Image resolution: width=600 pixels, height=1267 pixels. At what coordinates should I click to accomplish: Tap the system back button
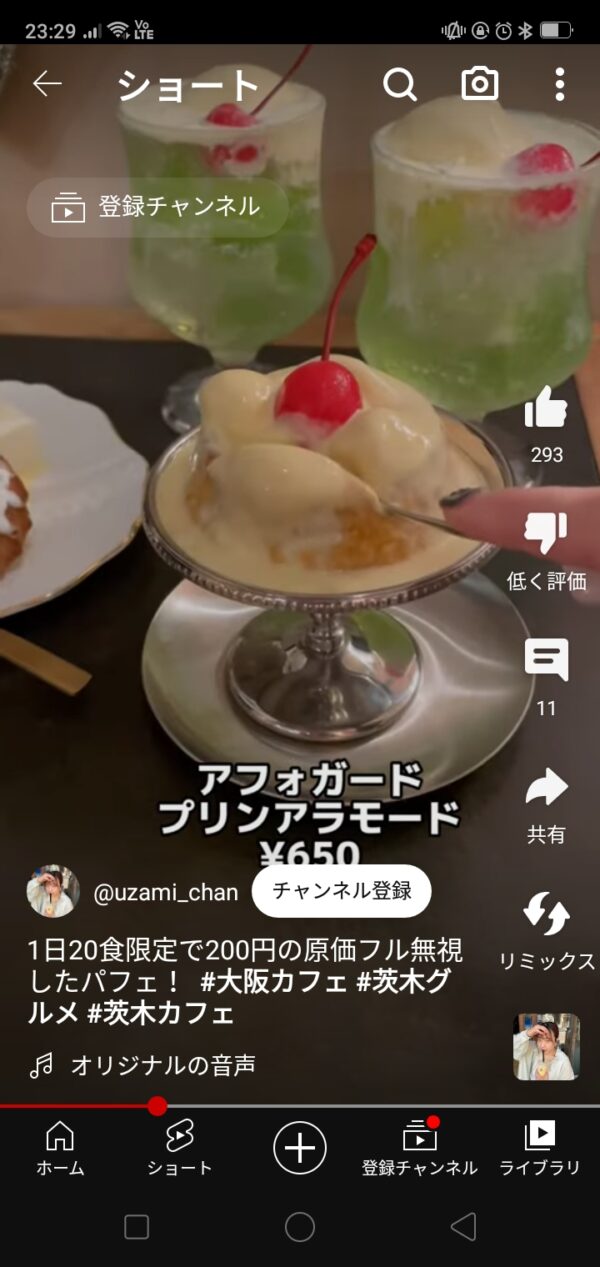pos(462,1227)
